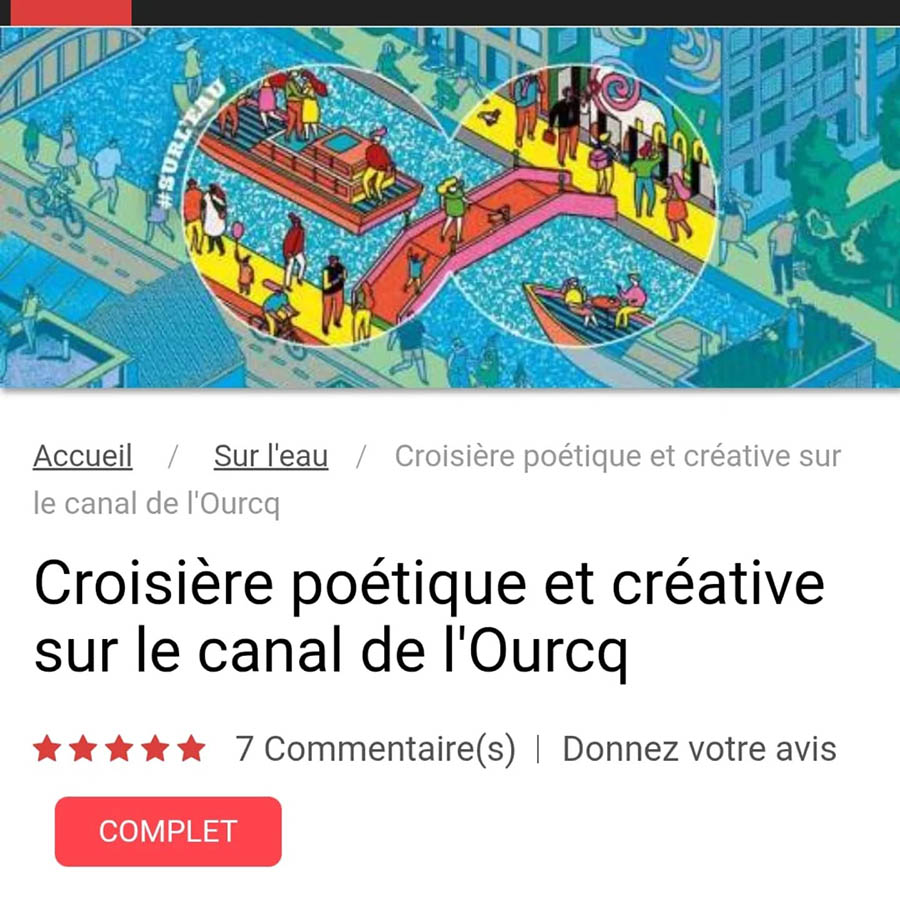Go to the Accueil breadcrumb link

coord(82,457)
